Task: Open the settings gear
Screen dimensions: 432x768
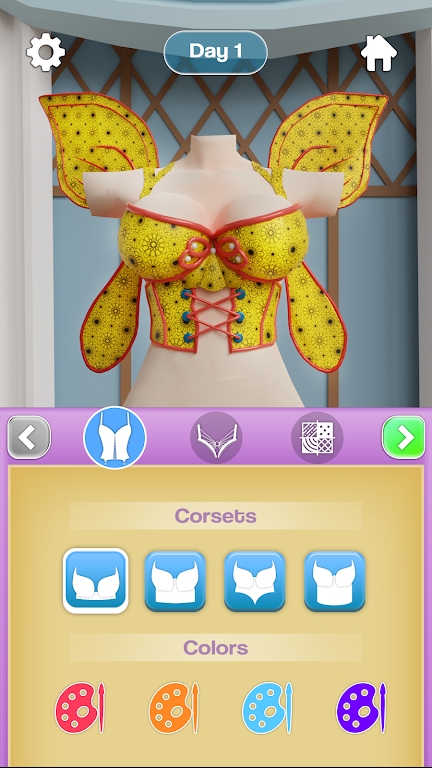Action: pyautogui.click(x=46, y=52)
